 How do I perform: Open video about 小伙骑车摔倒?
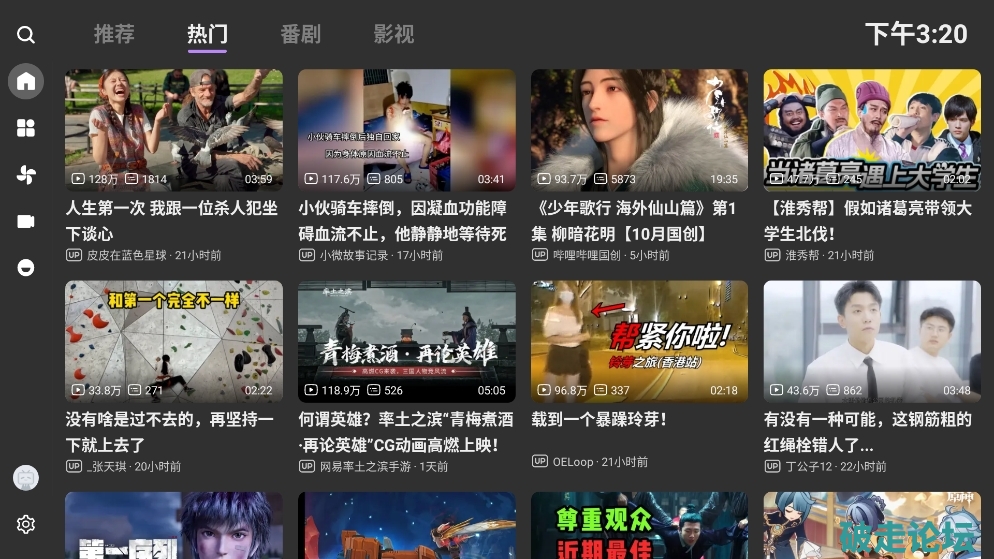[x=407, y=130]
